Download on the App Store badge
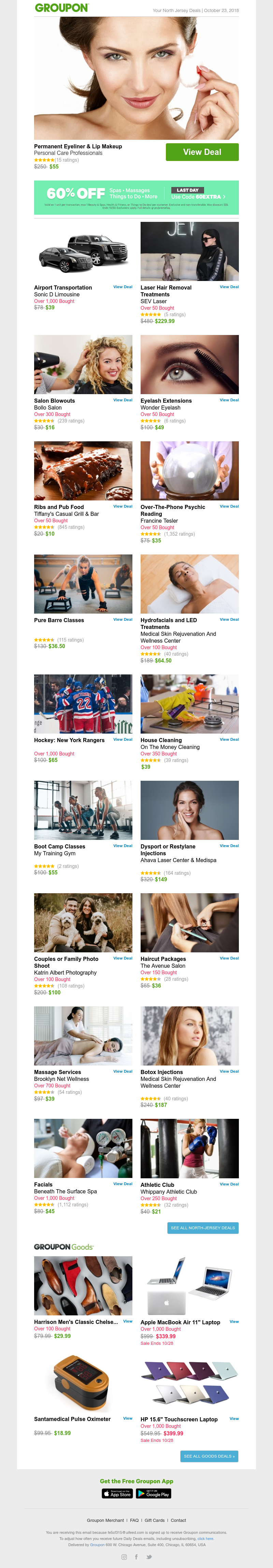Image resolution: width=273 pixels, height=1568 pixels. tap(117, 1494)
